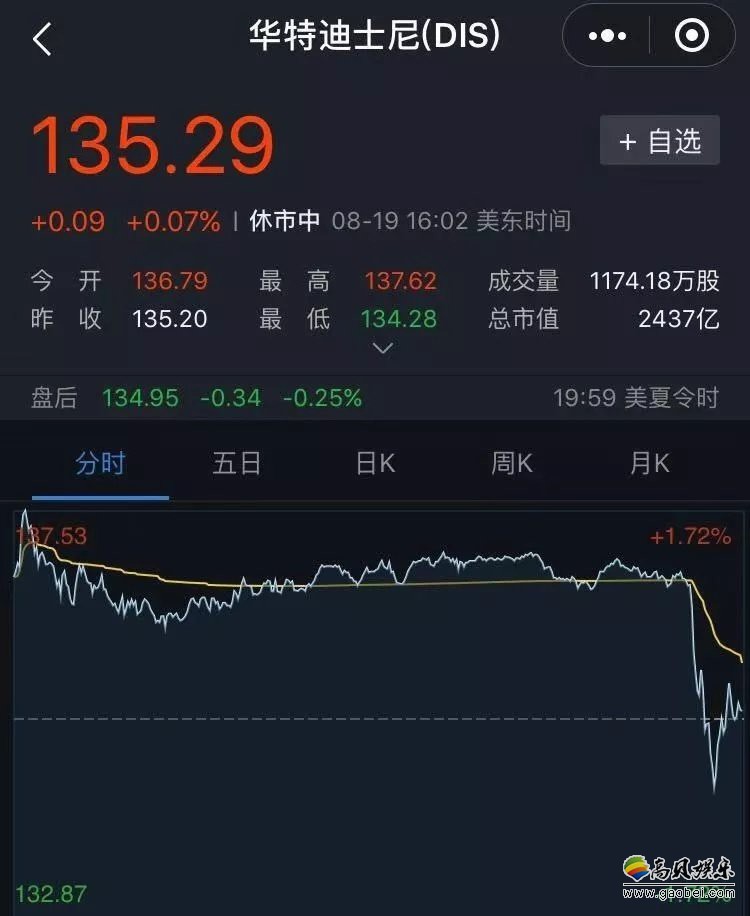
Task: Switch to the 五日 chart tab
Action: coord(237,463)
